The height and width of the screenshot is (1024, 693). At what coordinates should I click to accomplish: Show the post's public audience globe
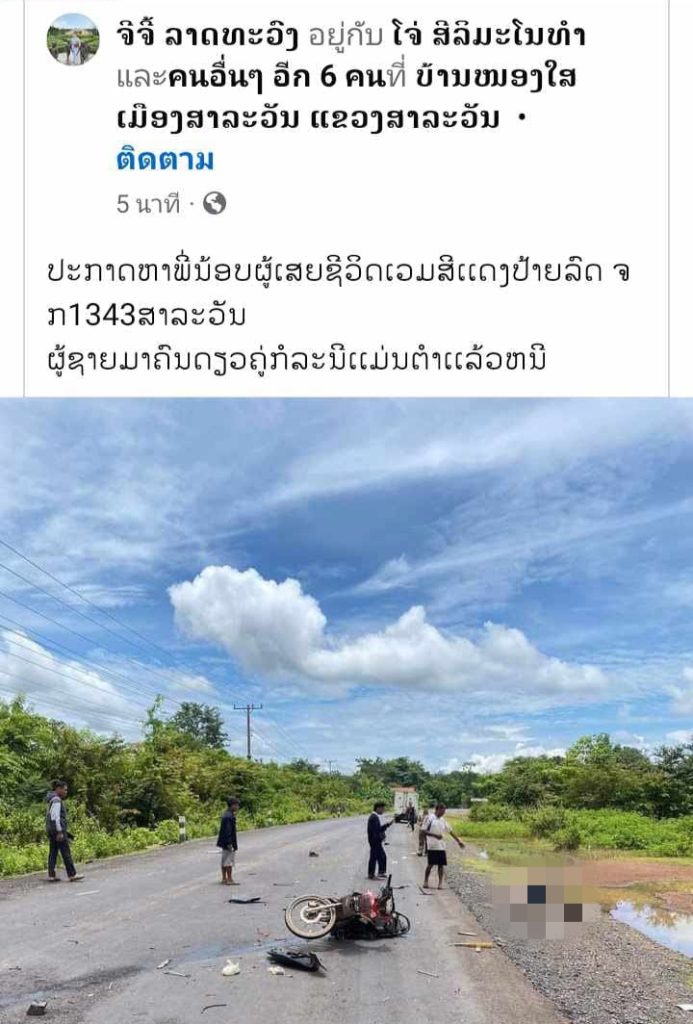point(214,204)
